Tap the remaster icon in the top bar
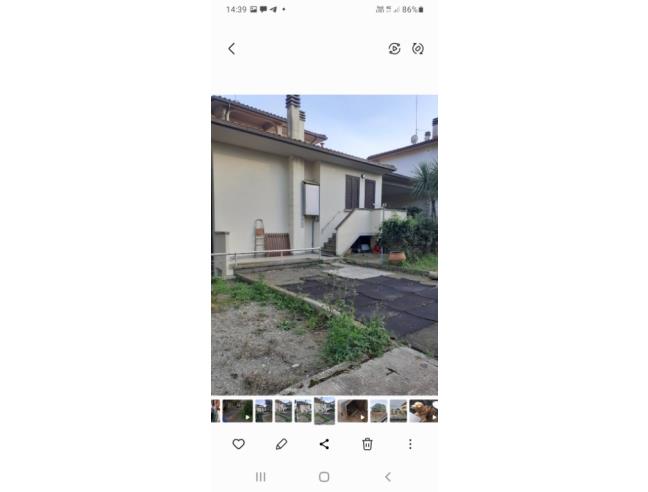The image size is (648, 492). point(394,48)
